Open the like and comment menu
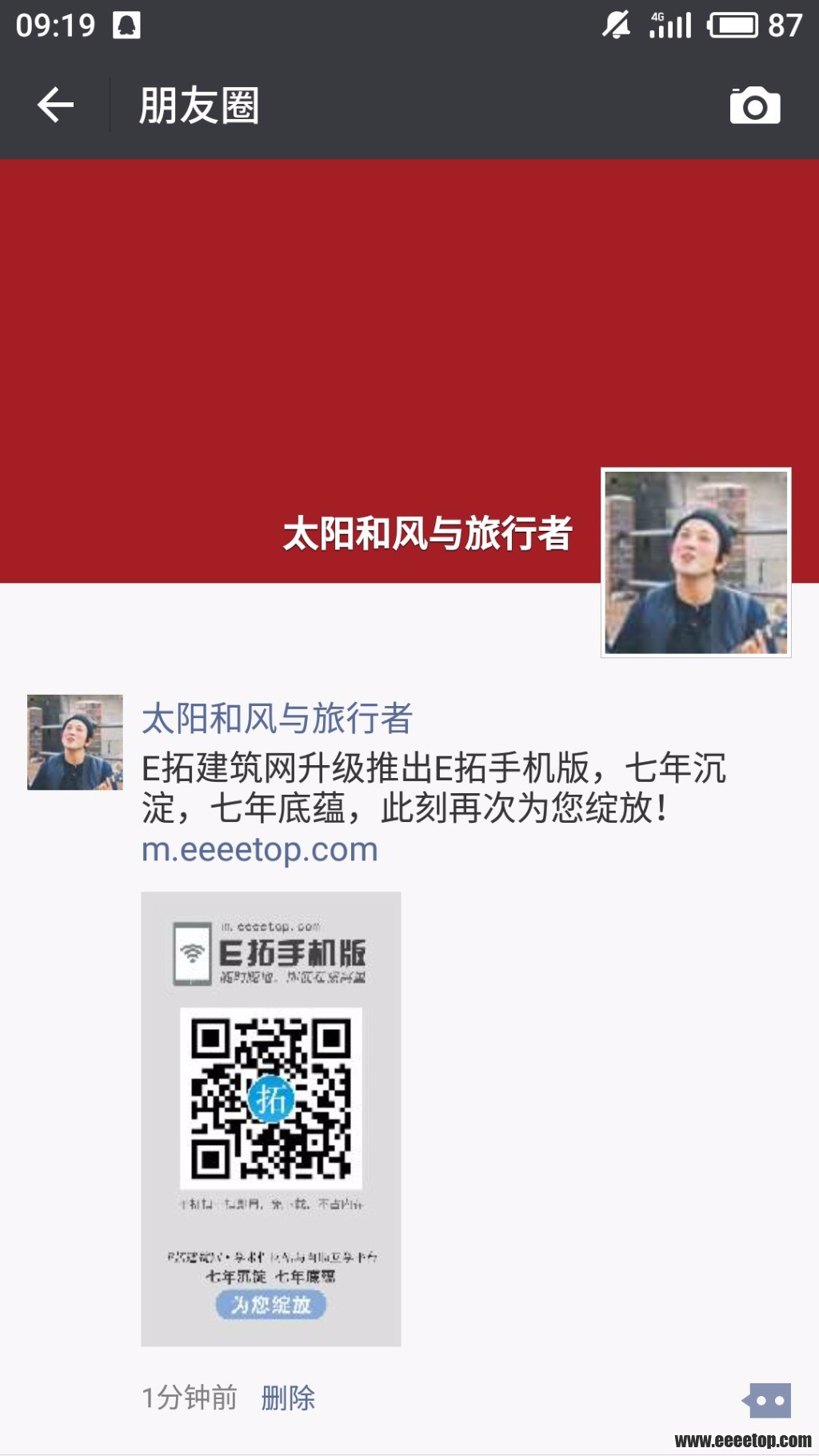The height and width of the screenshot is (1456, 819). pos(767,1400)
